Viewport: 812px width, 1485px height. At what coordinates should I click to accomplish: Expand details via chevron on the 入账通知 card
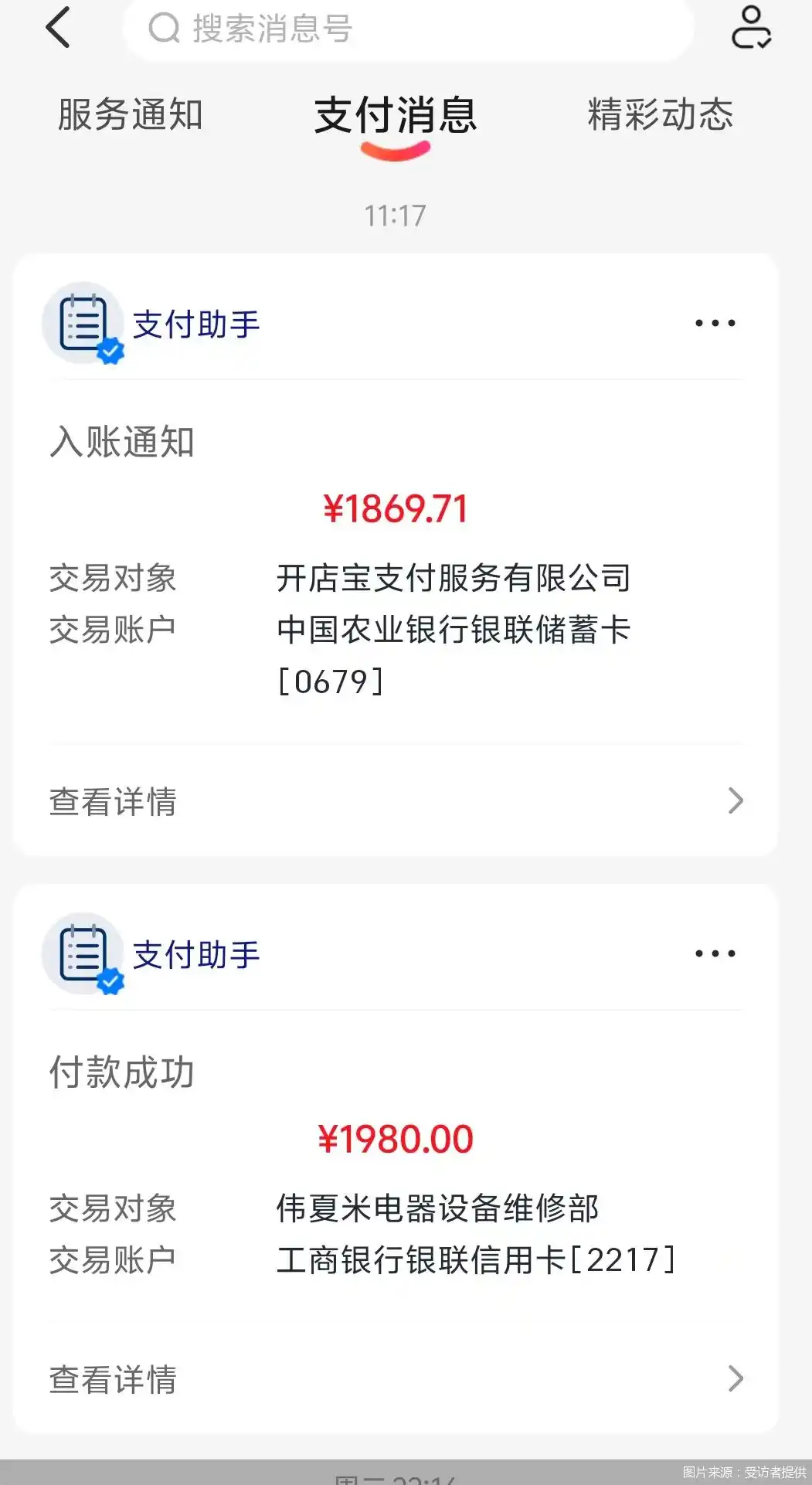click(736, 802)
